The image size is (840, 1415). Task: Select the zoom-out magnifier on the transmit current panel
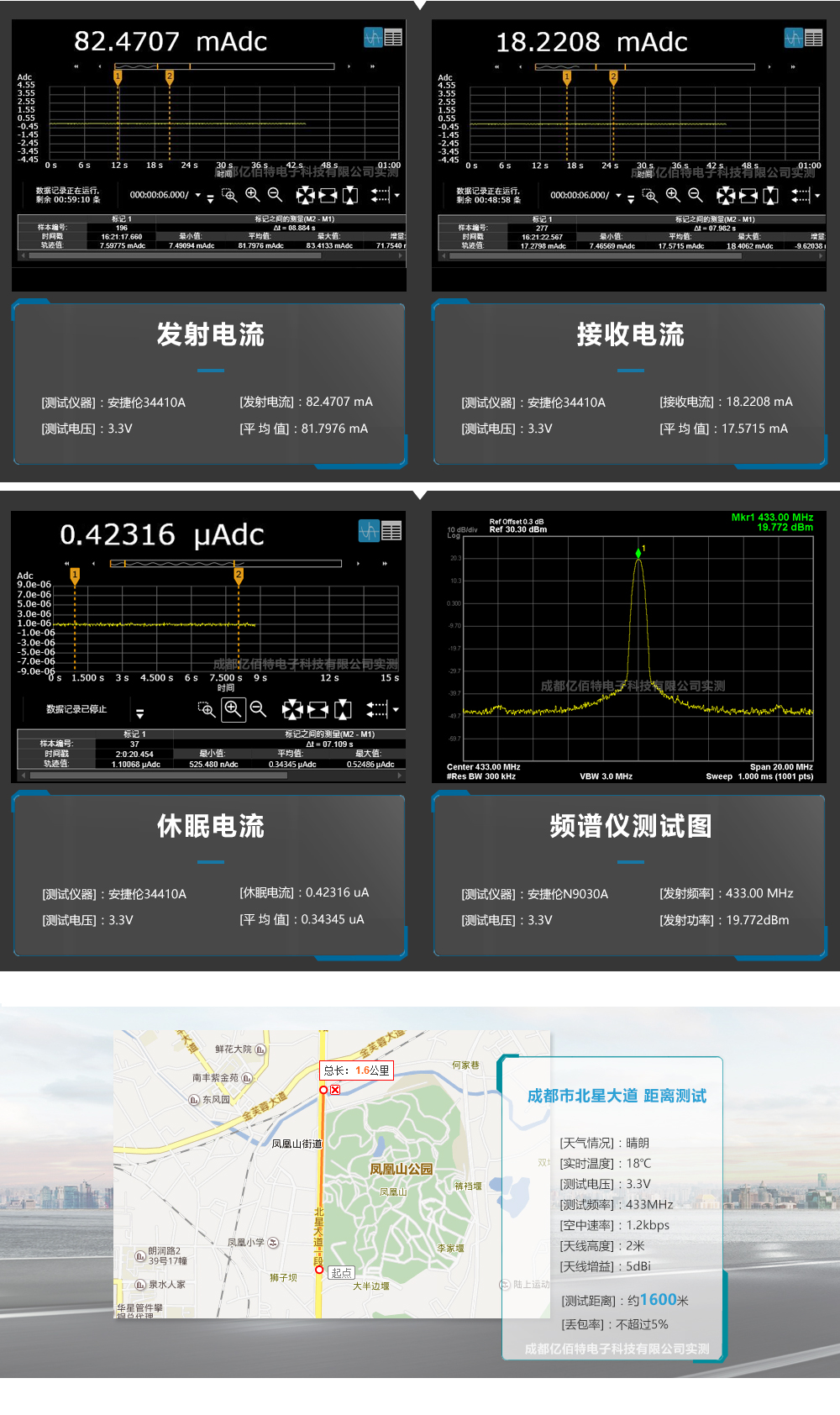tap(274, 195)
